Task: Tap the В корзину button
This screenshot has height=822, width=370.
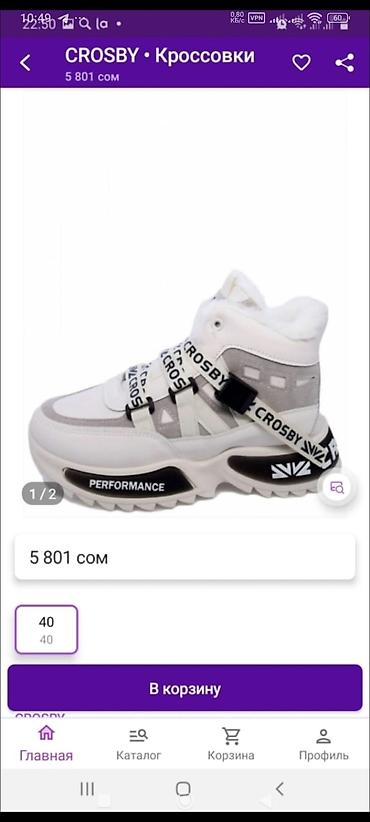Action: (x=185, y=688)
